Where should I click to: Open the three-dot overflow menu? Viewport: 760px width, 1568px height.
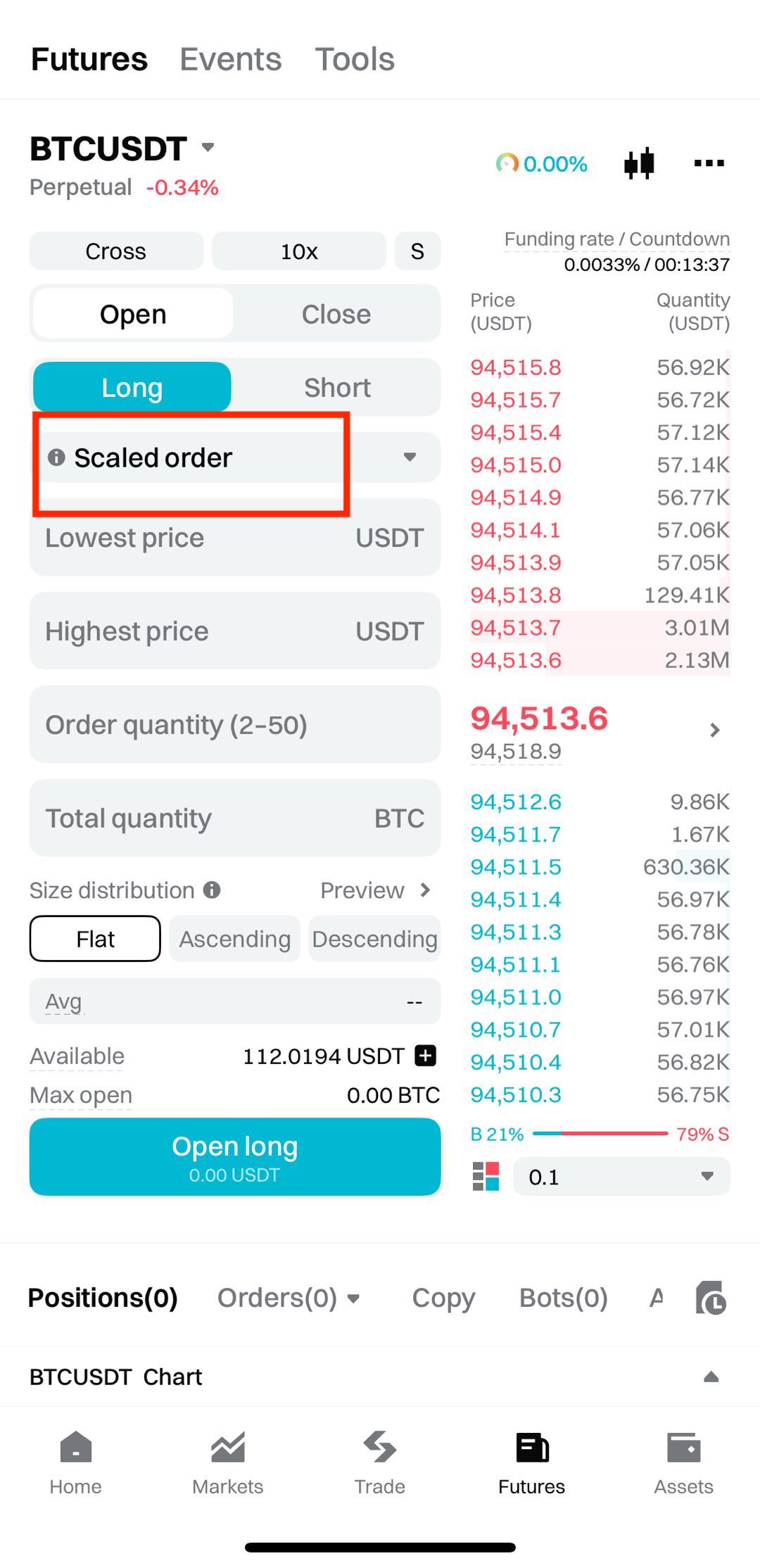(709, 163)
